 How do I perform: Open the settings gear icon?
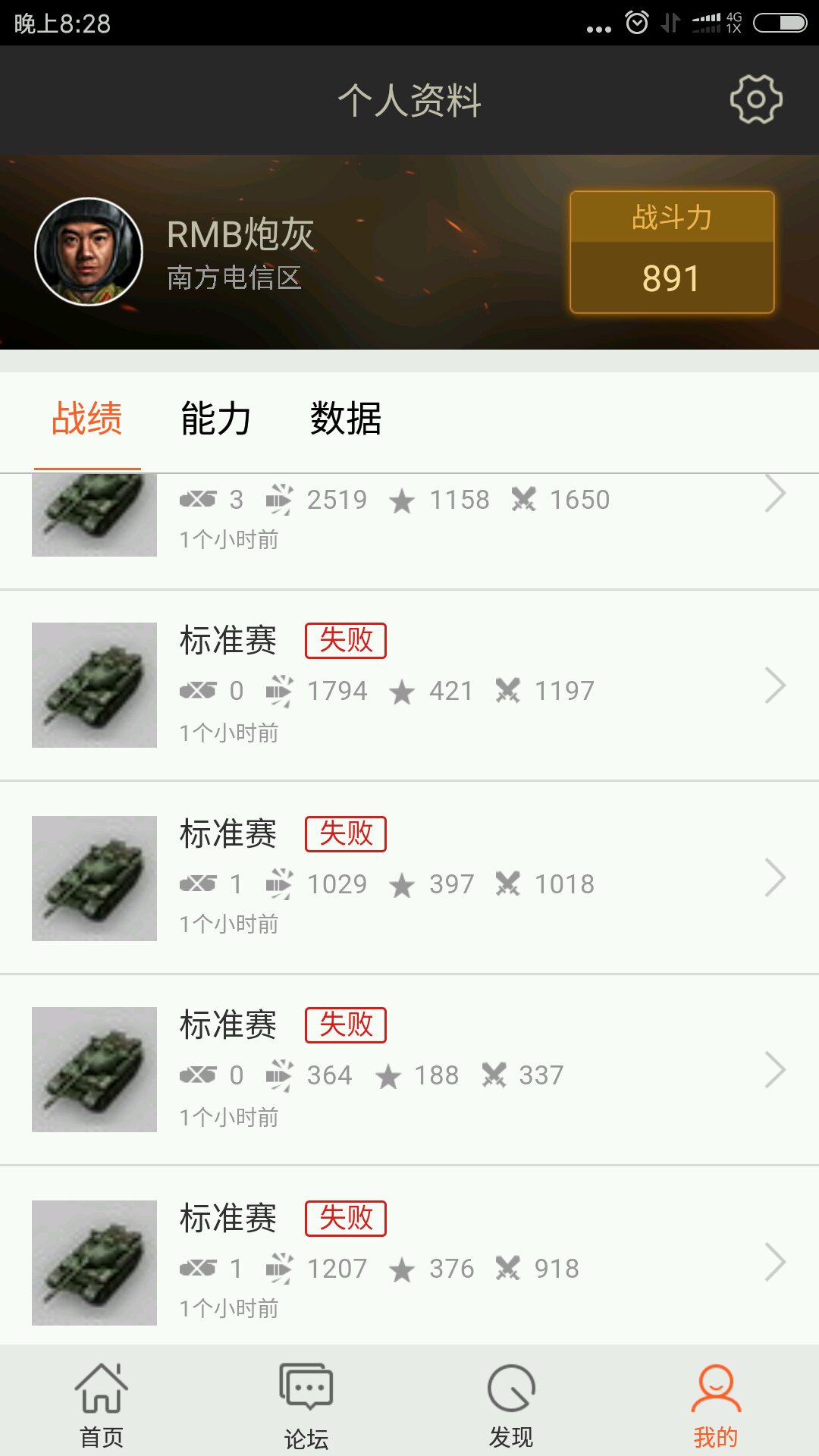[755, 99]
